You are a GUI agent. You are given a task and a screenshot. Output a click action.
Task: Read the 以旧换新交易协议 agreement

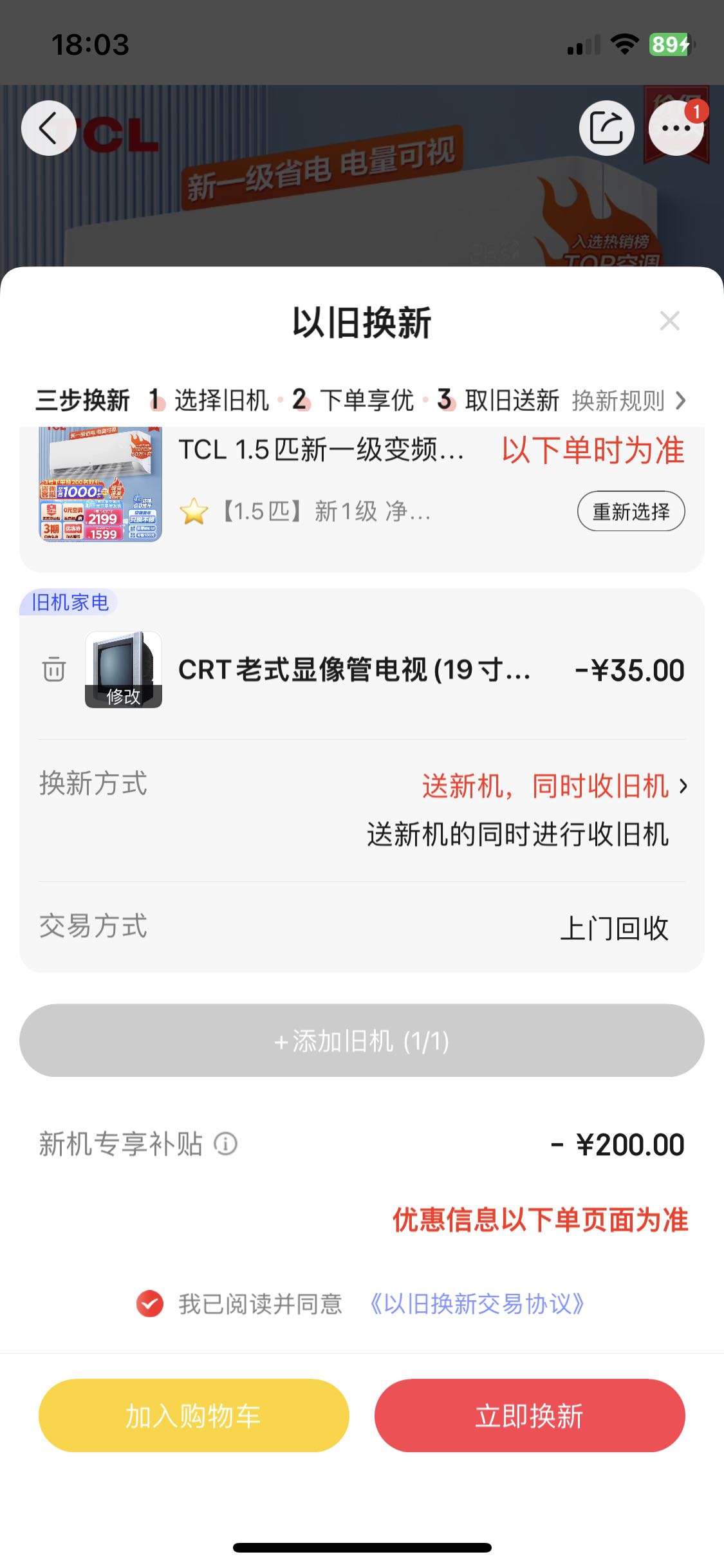477,1304
